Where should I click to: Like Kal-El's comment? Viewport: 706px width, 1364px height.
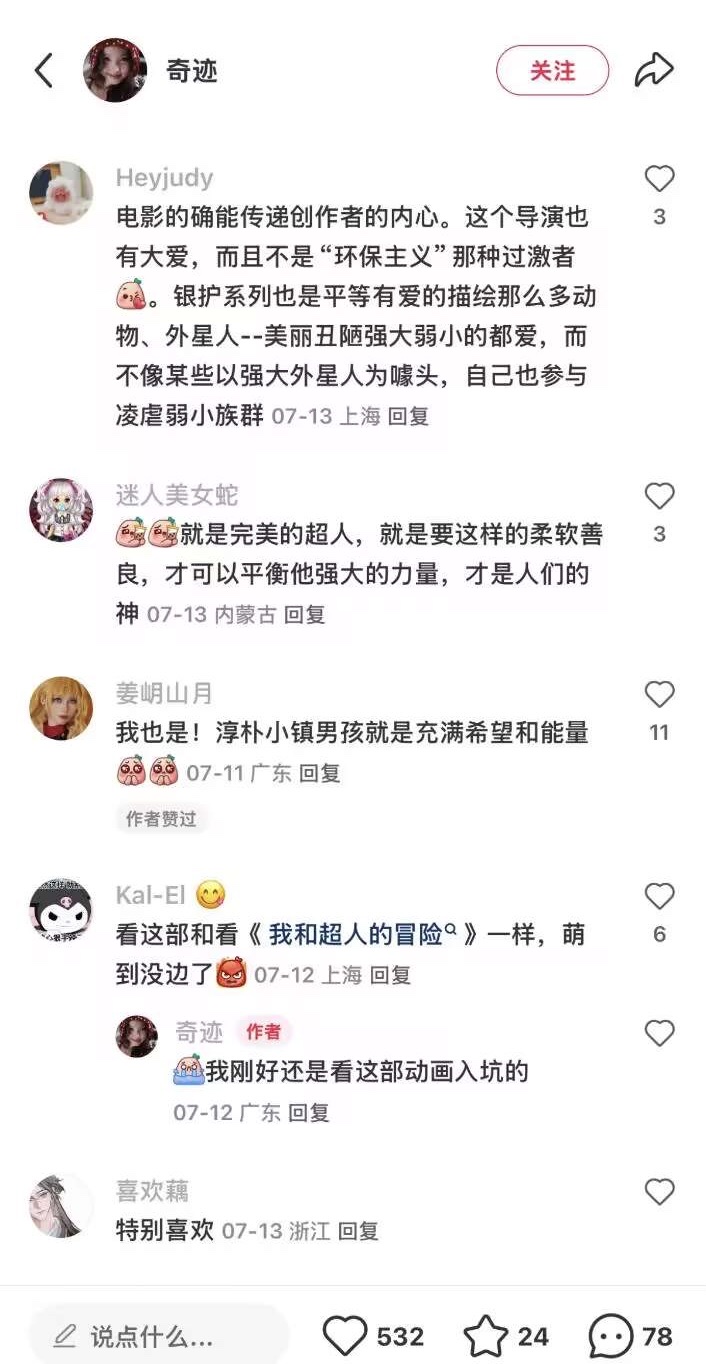point(659,896)
